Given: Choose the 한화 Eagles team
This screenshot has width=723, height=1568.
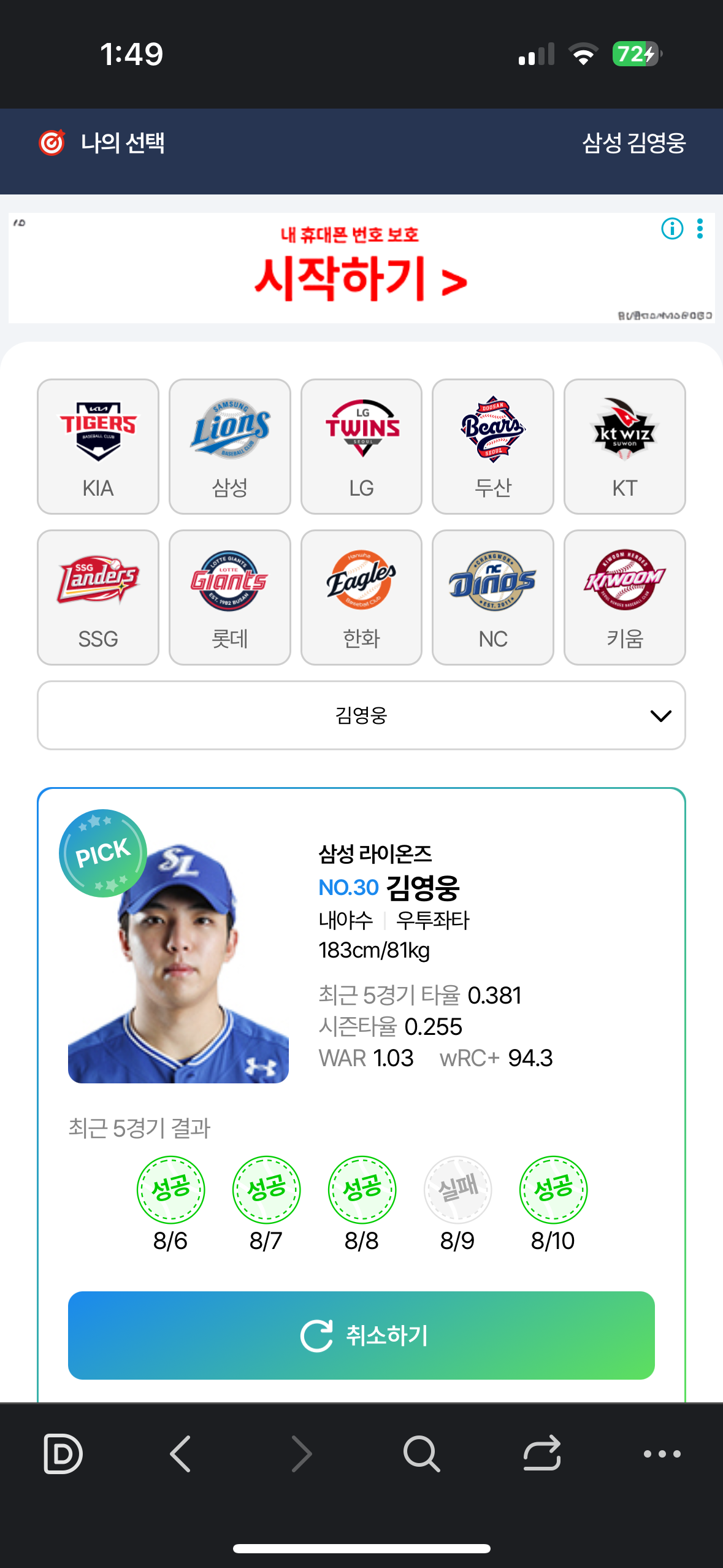Looking at the screenshot, I should [361, 597].
